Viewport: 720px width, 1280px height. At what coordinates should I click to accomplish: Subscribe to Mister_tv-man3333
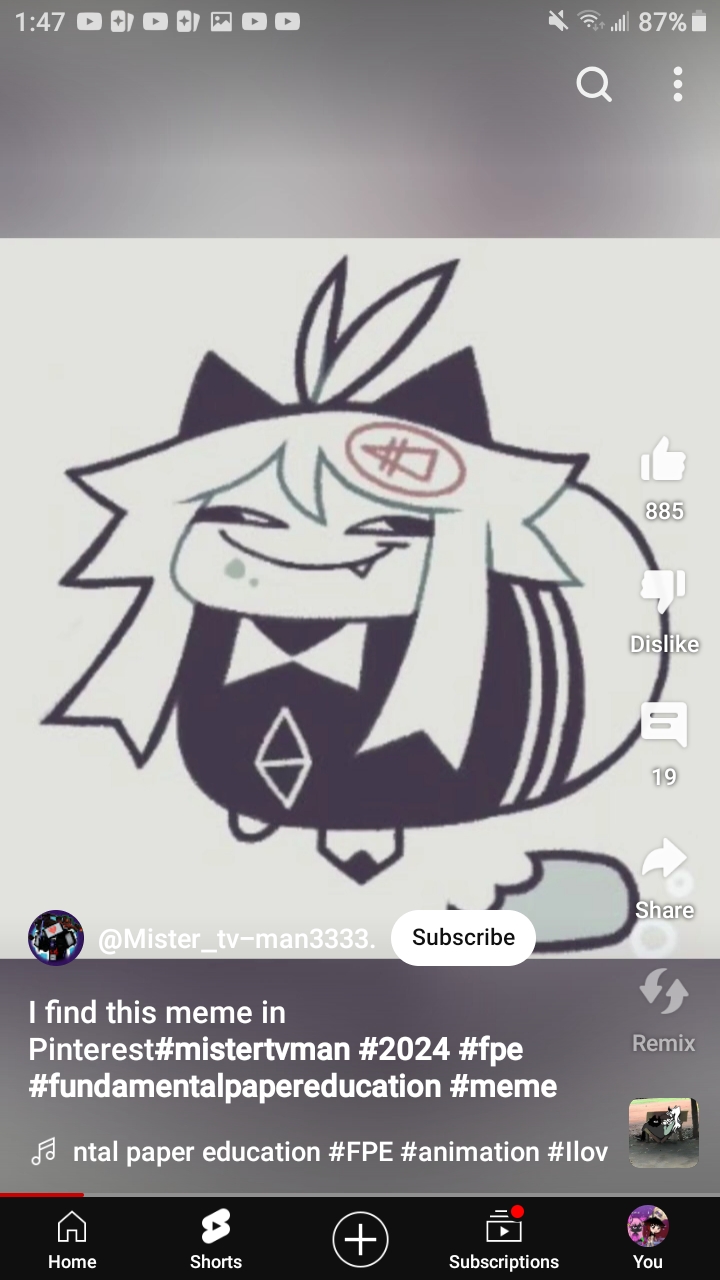[x=463, y=937]
